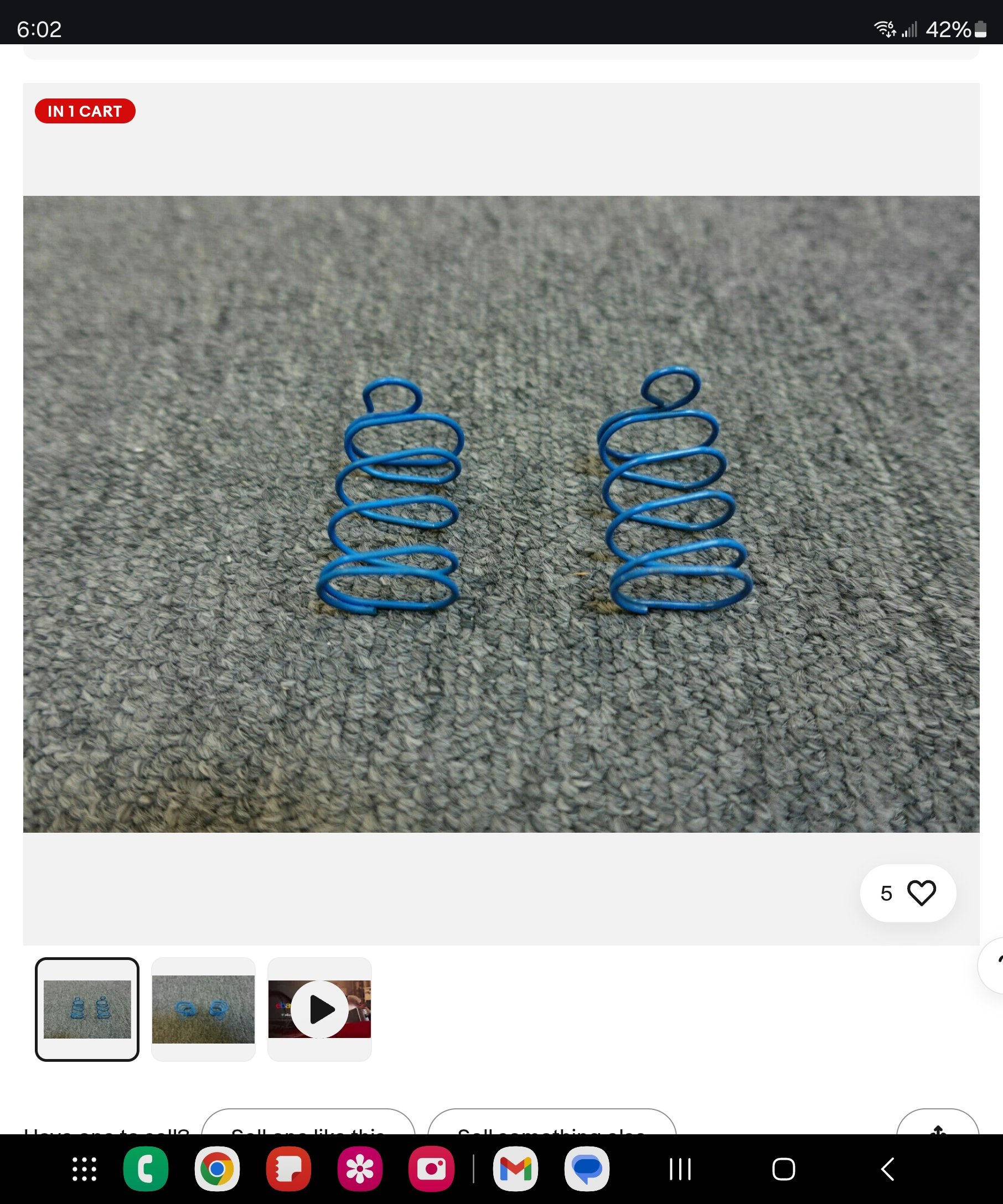Screen dimensions: 1003x1204
Task: Go back using the navigation bar arrow
Action: click(x=887, y=1169)
